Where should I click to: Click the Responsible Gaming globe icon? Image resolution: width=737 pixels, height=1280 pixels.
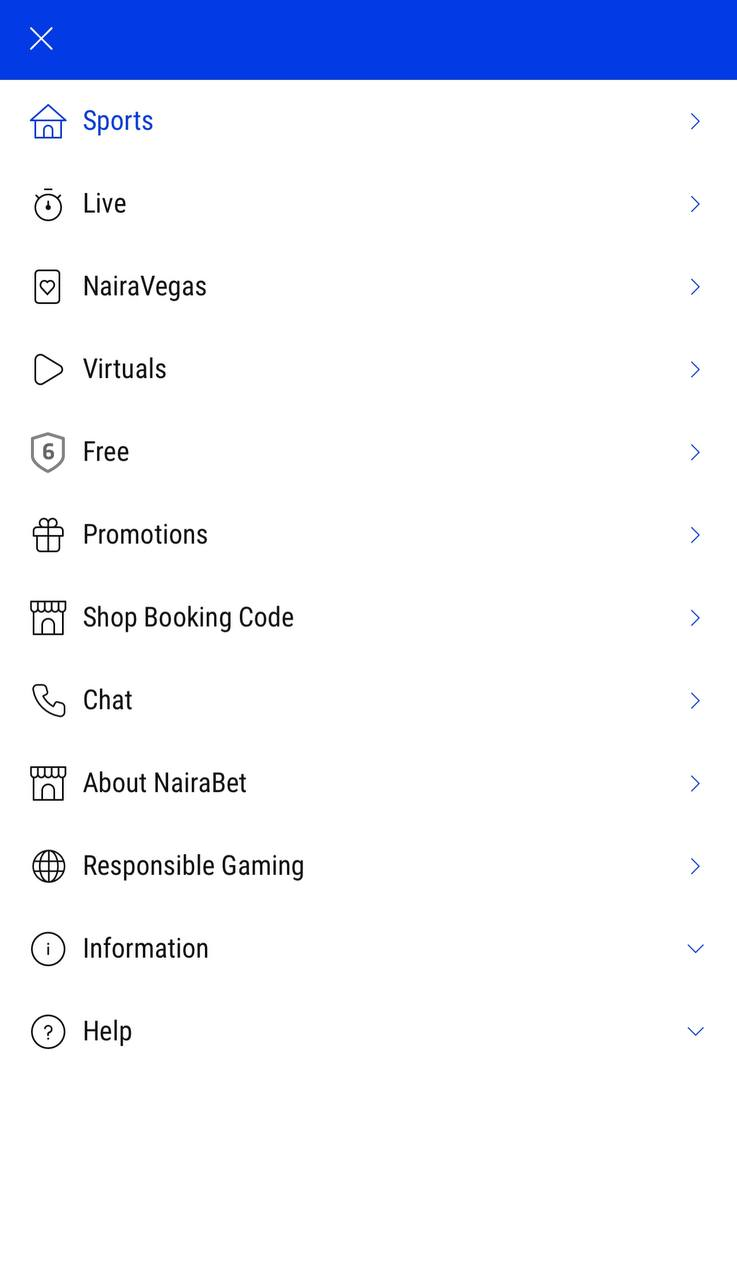pos(47,866)
